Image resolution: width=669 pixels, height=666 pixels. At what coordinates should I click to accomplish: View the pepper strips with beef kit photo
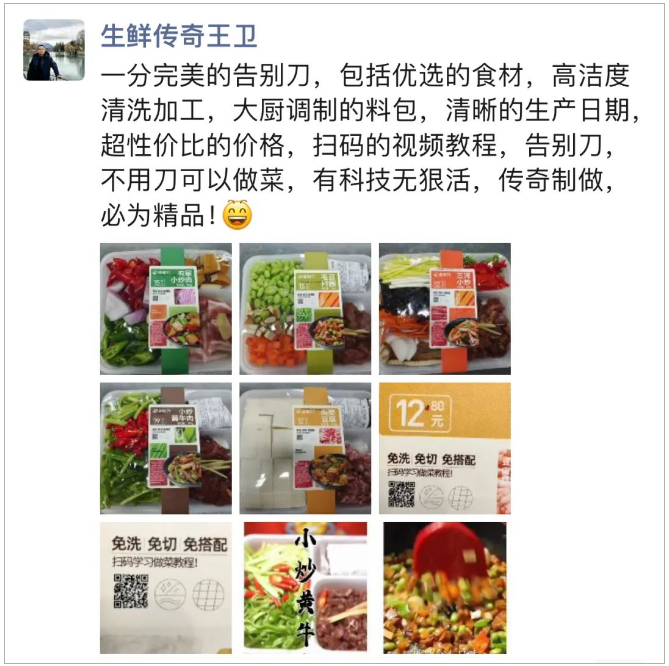[x=166, y=448]
